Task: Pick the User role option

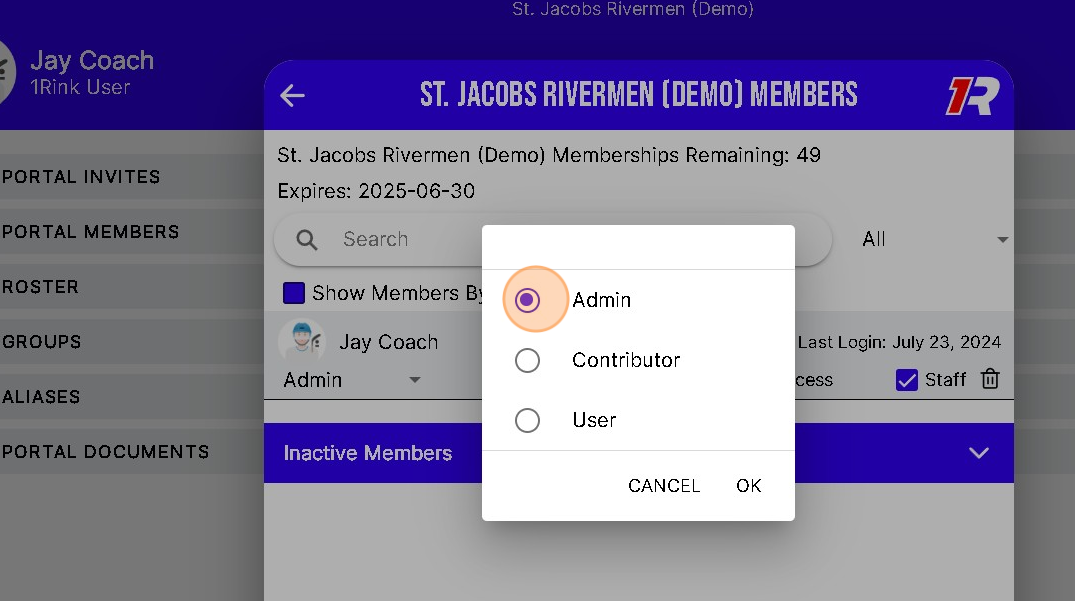Action: pyautogui.click(x=527, y=420)
